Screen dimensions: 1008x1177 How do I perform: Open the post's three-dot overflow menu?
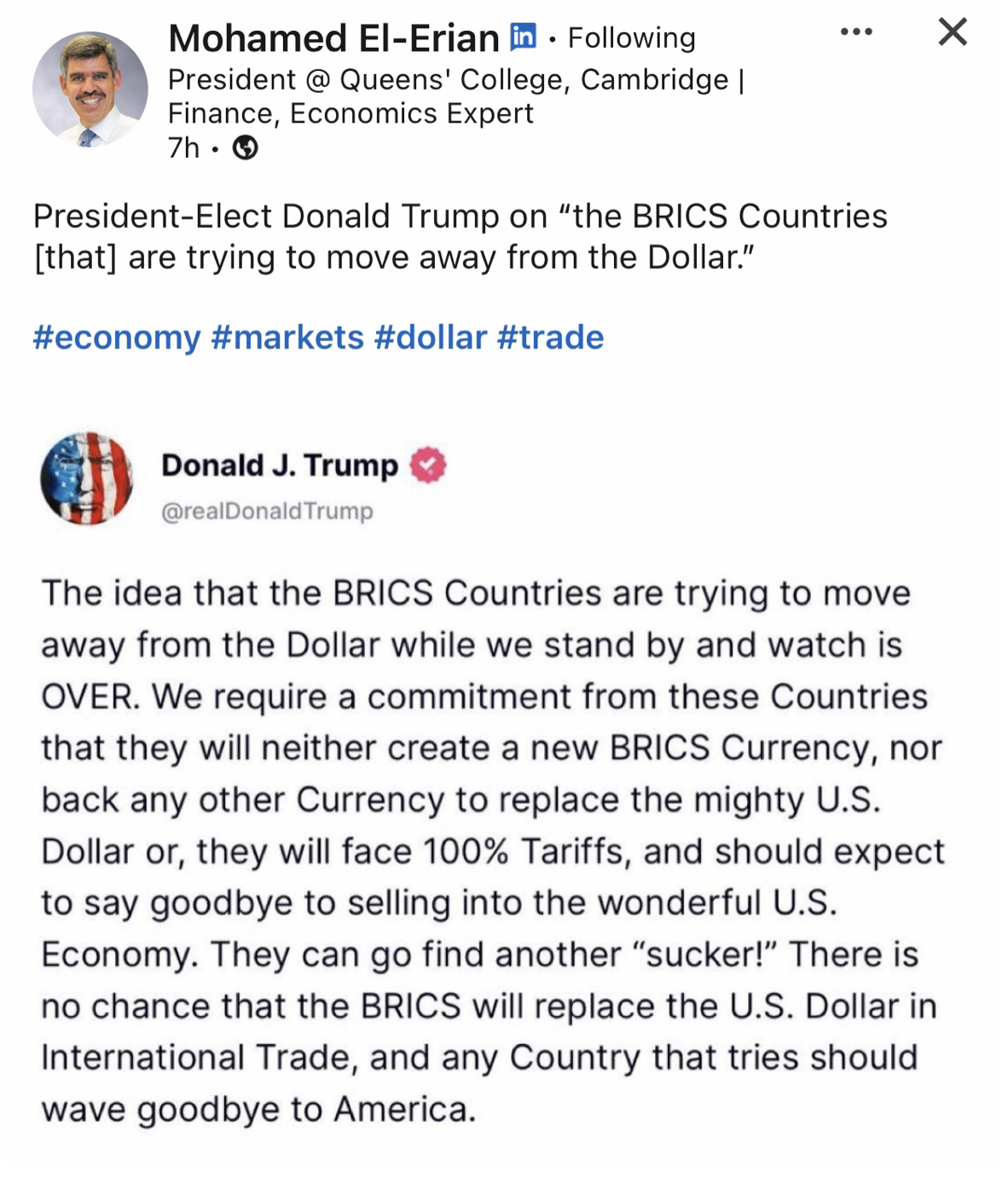[855, 32]
